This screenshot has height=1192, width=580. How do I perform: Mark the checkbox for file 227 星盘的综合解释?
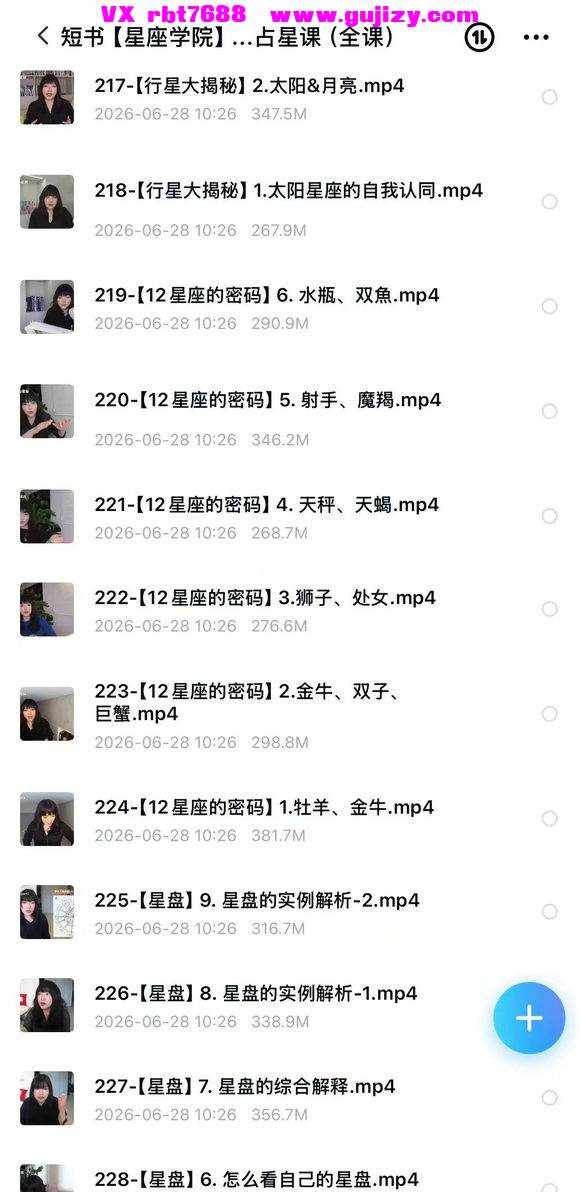(x=550, y=1098)
